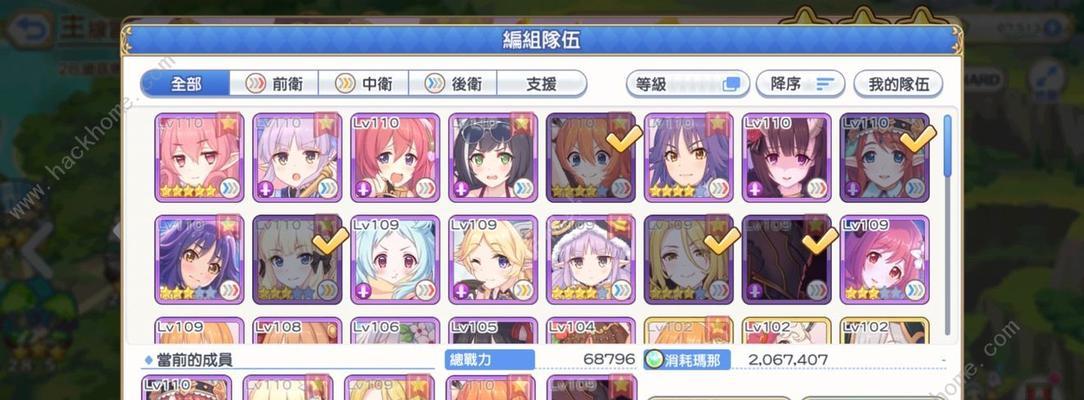The width and height of the screenshot is (1084, 400).
Task: Select the blonde winking Lv109 character
Action: click(493, 259)
